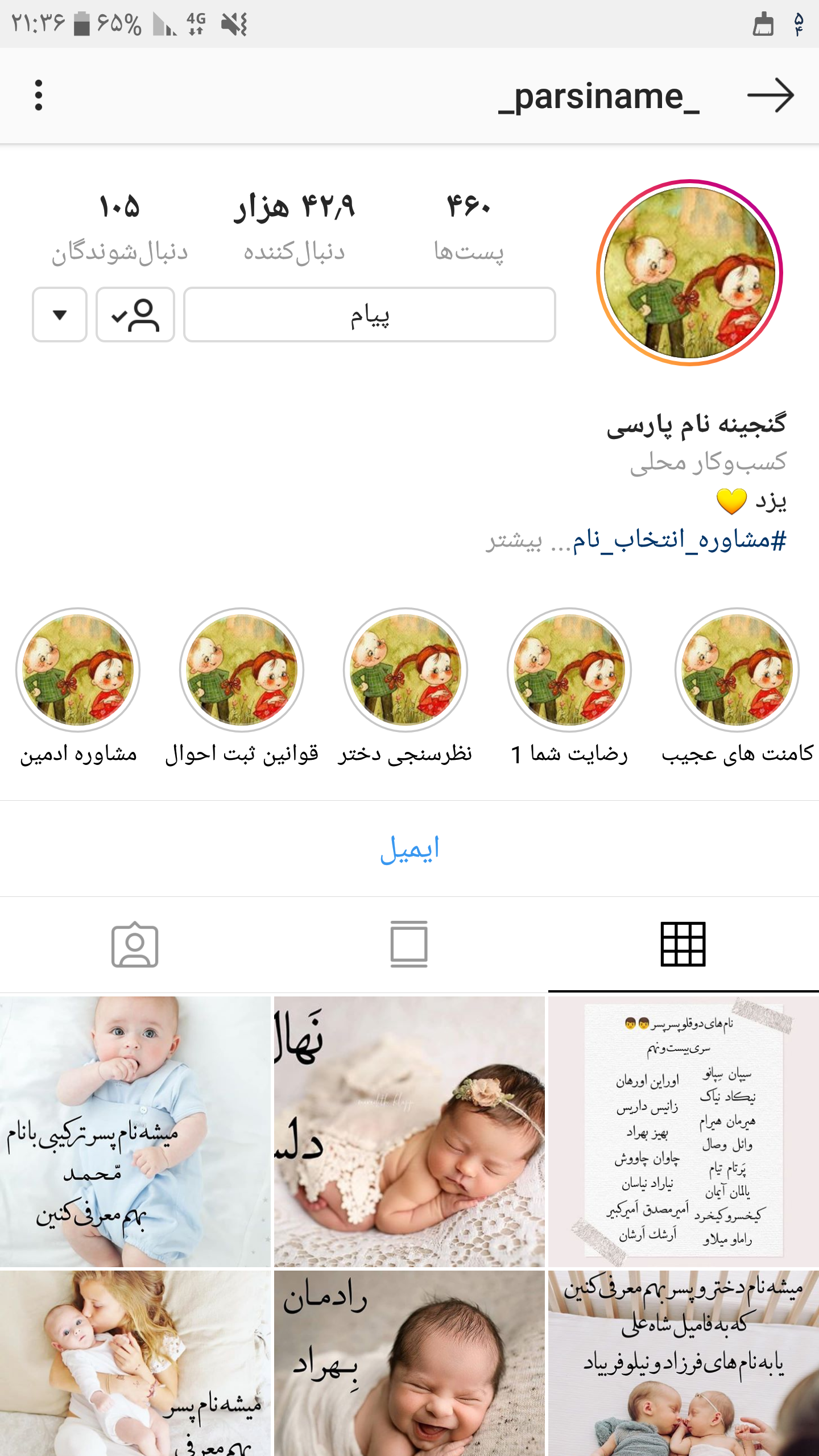Open the کامنت های عجیب highlight

tap(737, 670)
